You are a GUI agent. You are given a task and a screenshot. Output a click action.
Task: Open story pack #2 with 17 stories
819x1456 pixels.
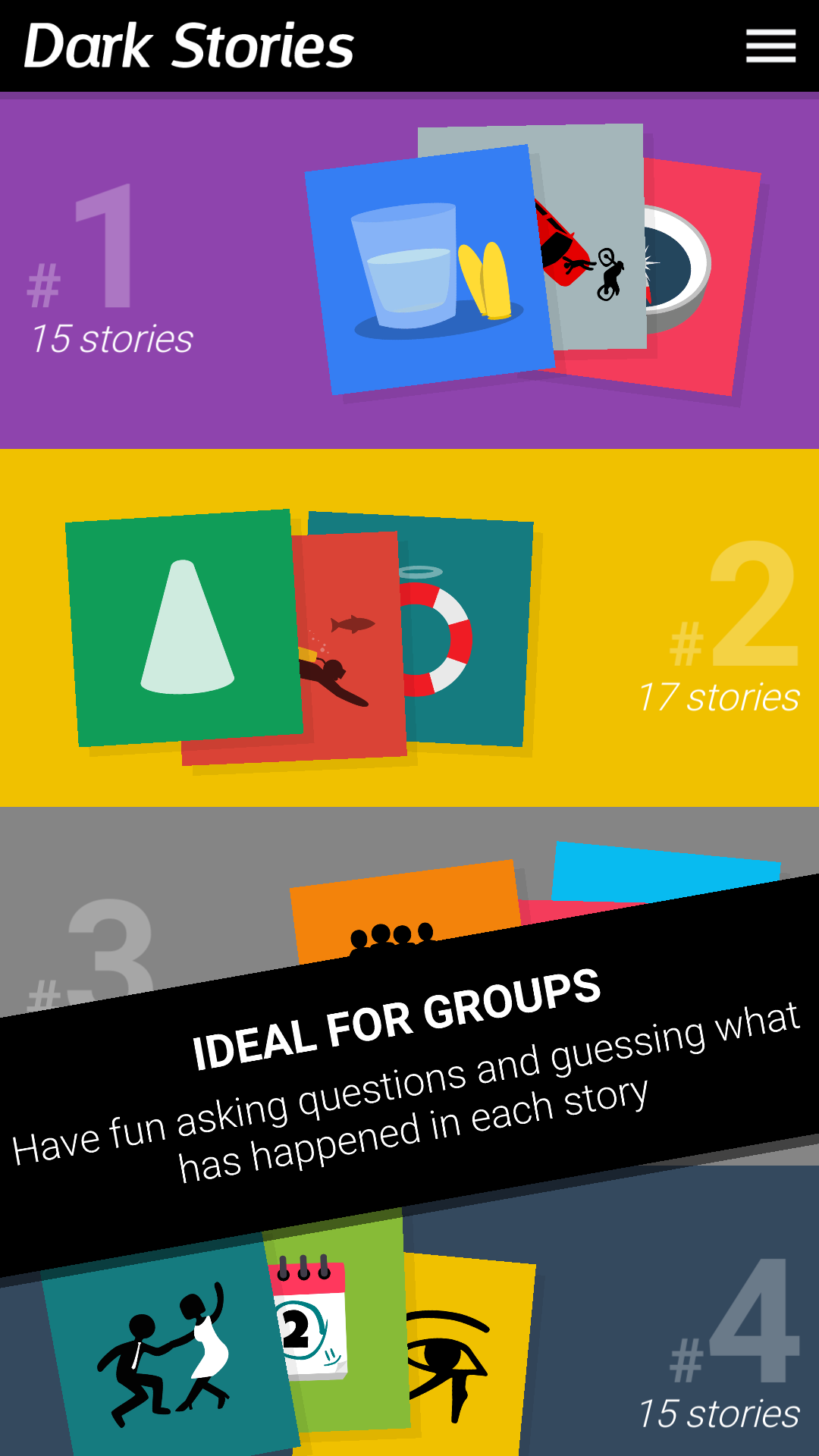(x=409, y=628)
